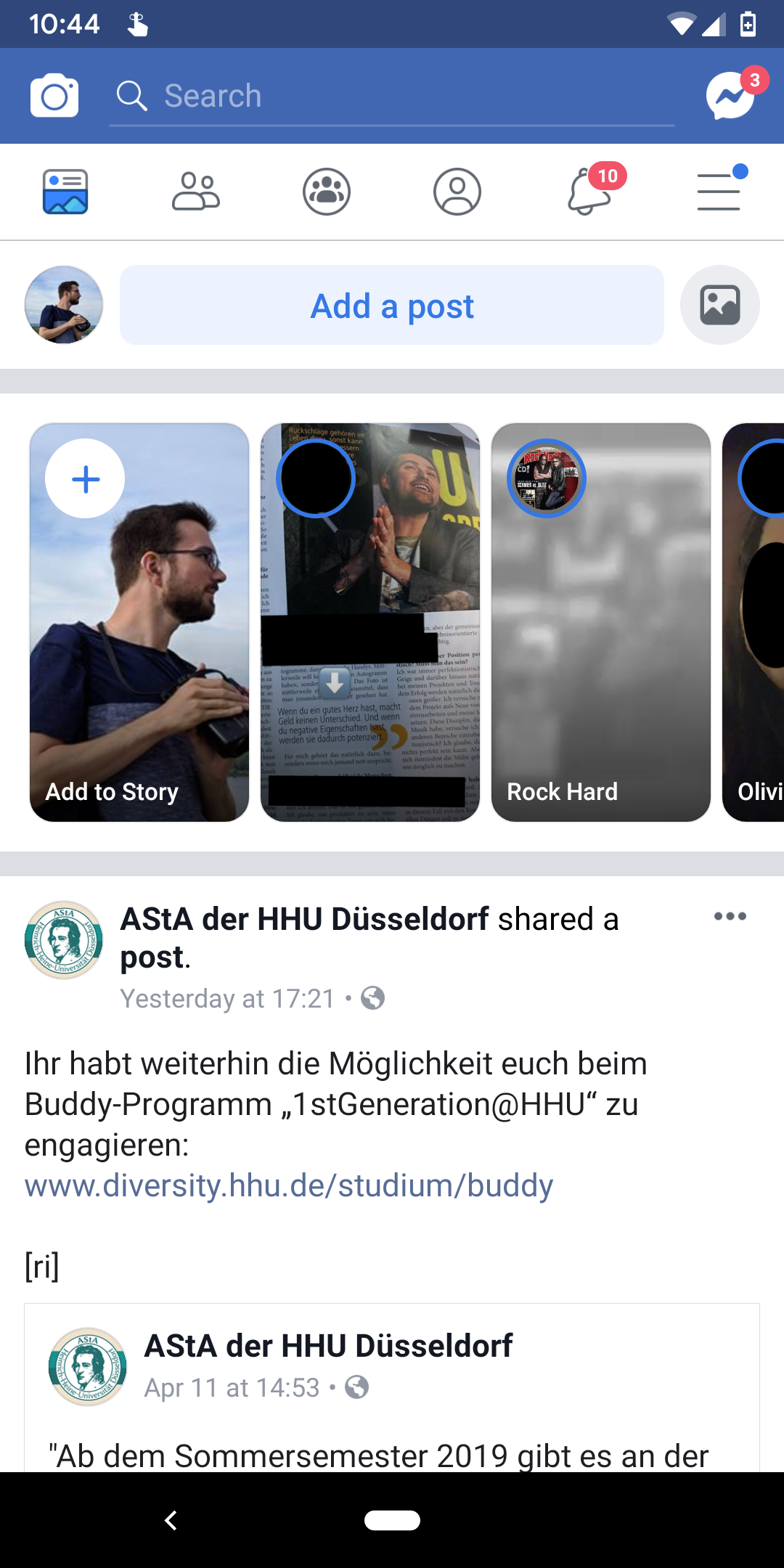The width and height of the screenshot is (784, 1568).
Task: Tap your profile picture beside Add a post
Action: [63, 305]
